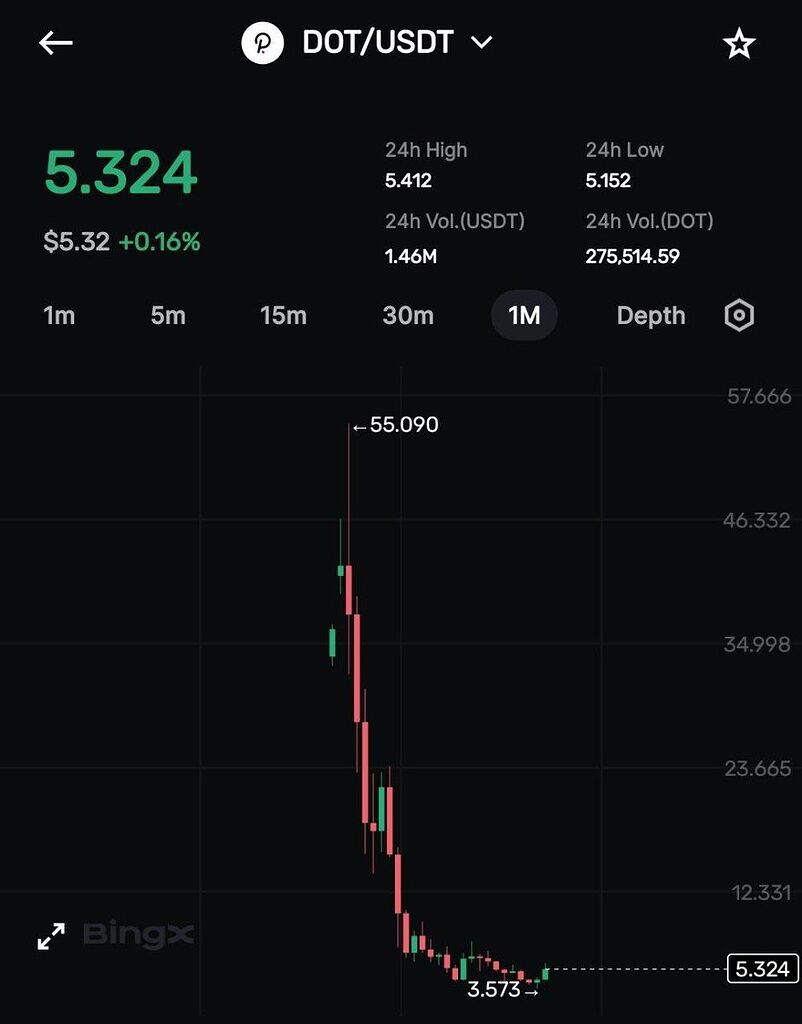Viewport: 802px width, 1024px height.
Task: Select the 5m chart interval
Action: pyautogui.click(x=168, y=316)
